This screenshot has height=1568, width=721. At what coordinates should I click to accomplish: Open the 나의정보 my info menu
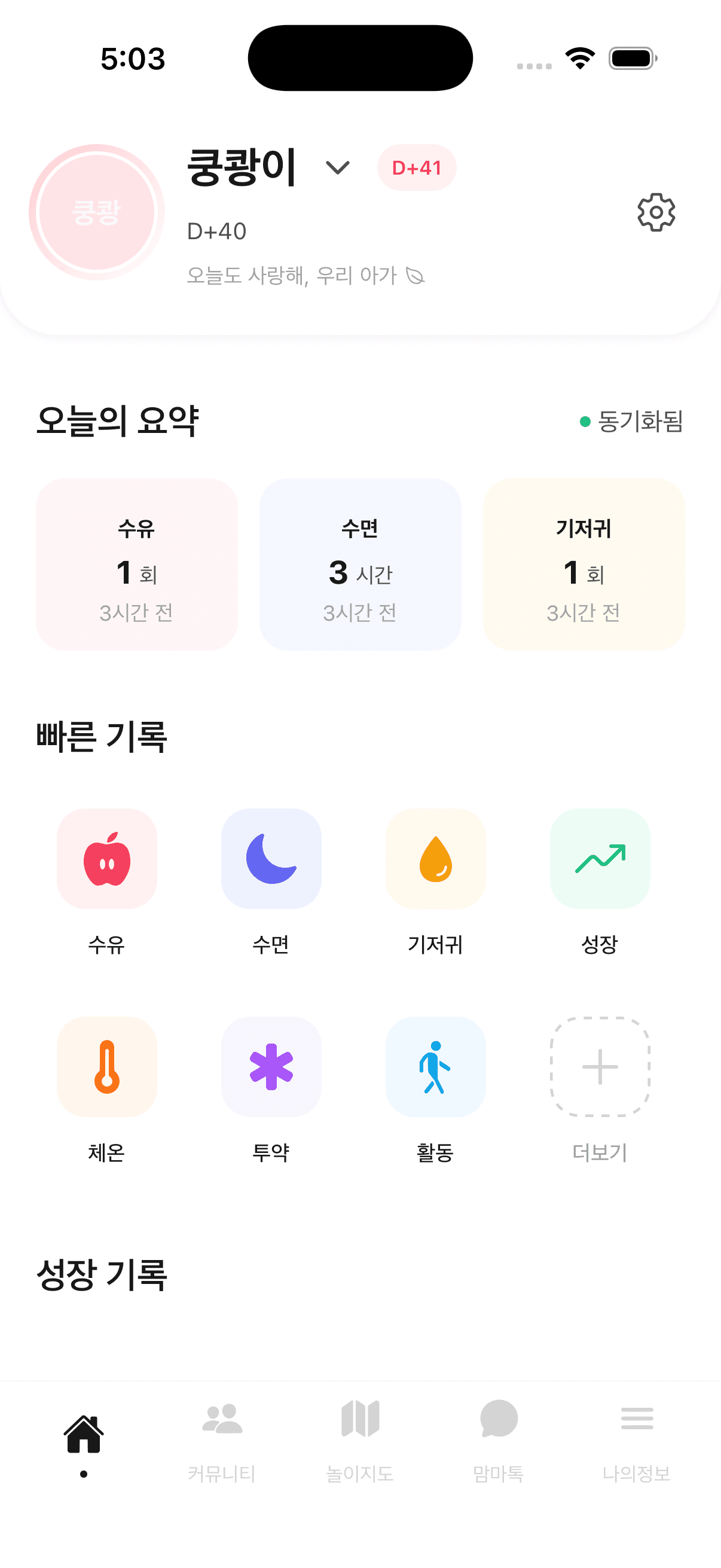click(637, 1436)
